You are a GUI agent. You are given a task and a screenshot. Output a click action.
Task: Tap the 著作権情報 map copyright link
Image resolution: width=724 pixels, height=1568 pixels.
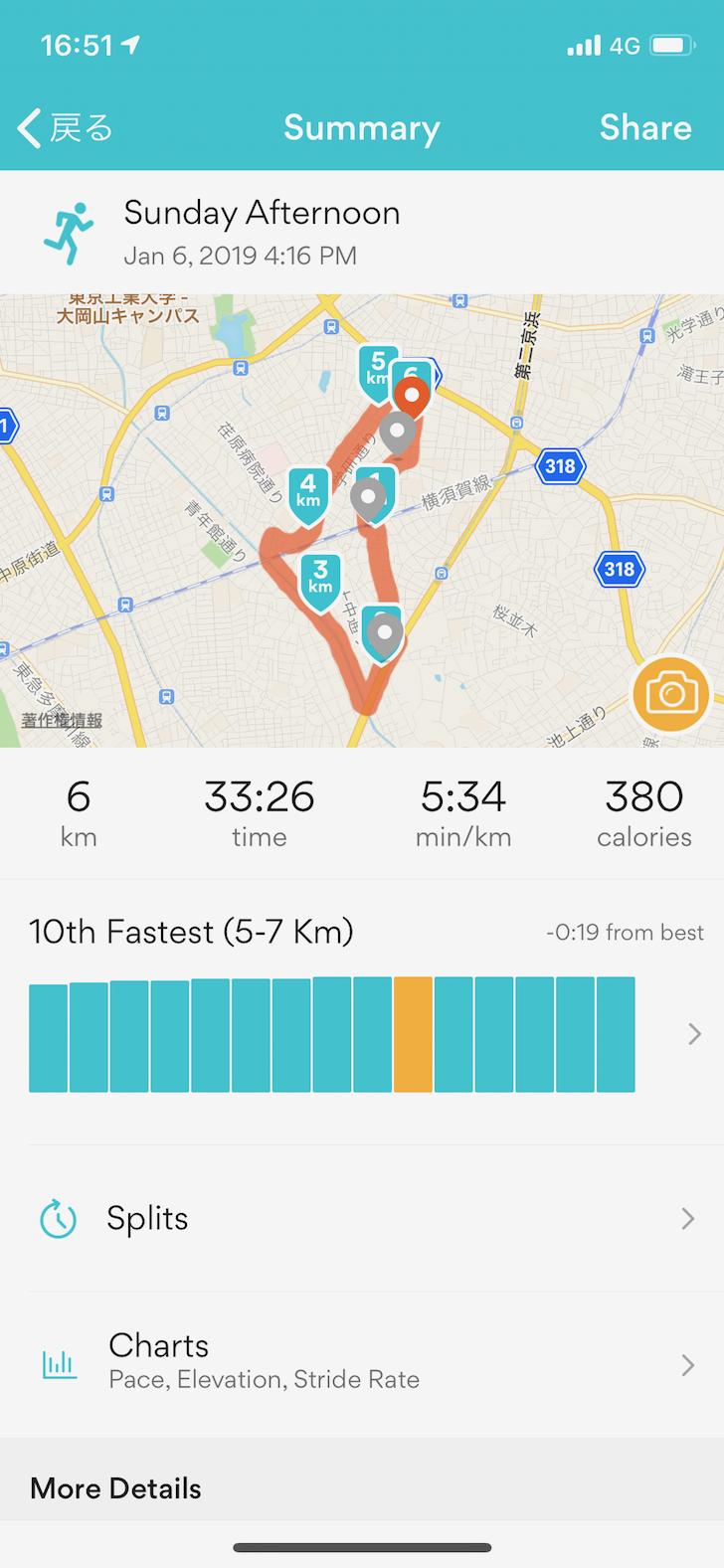tap(62, 720)
